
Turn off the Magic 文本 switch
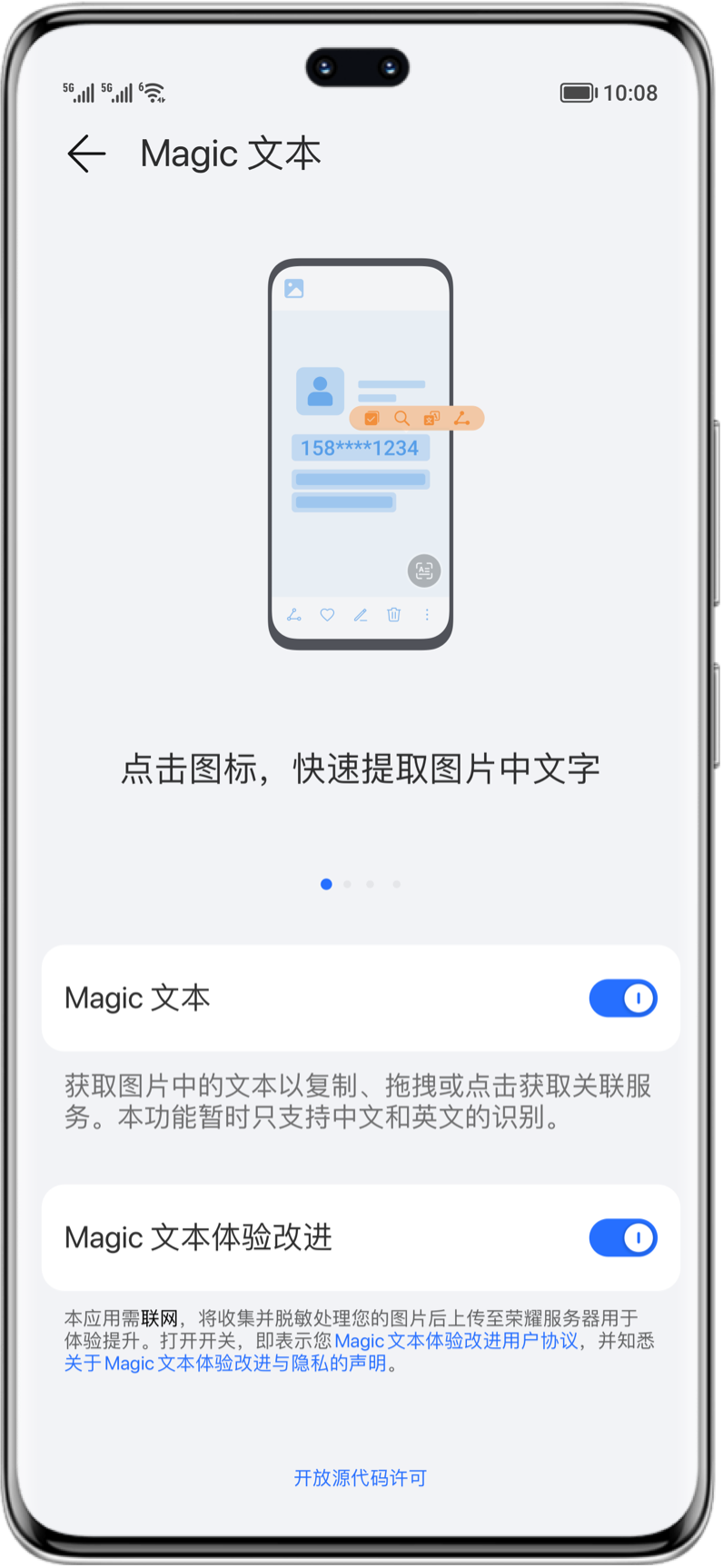click(x=622, y=998)
